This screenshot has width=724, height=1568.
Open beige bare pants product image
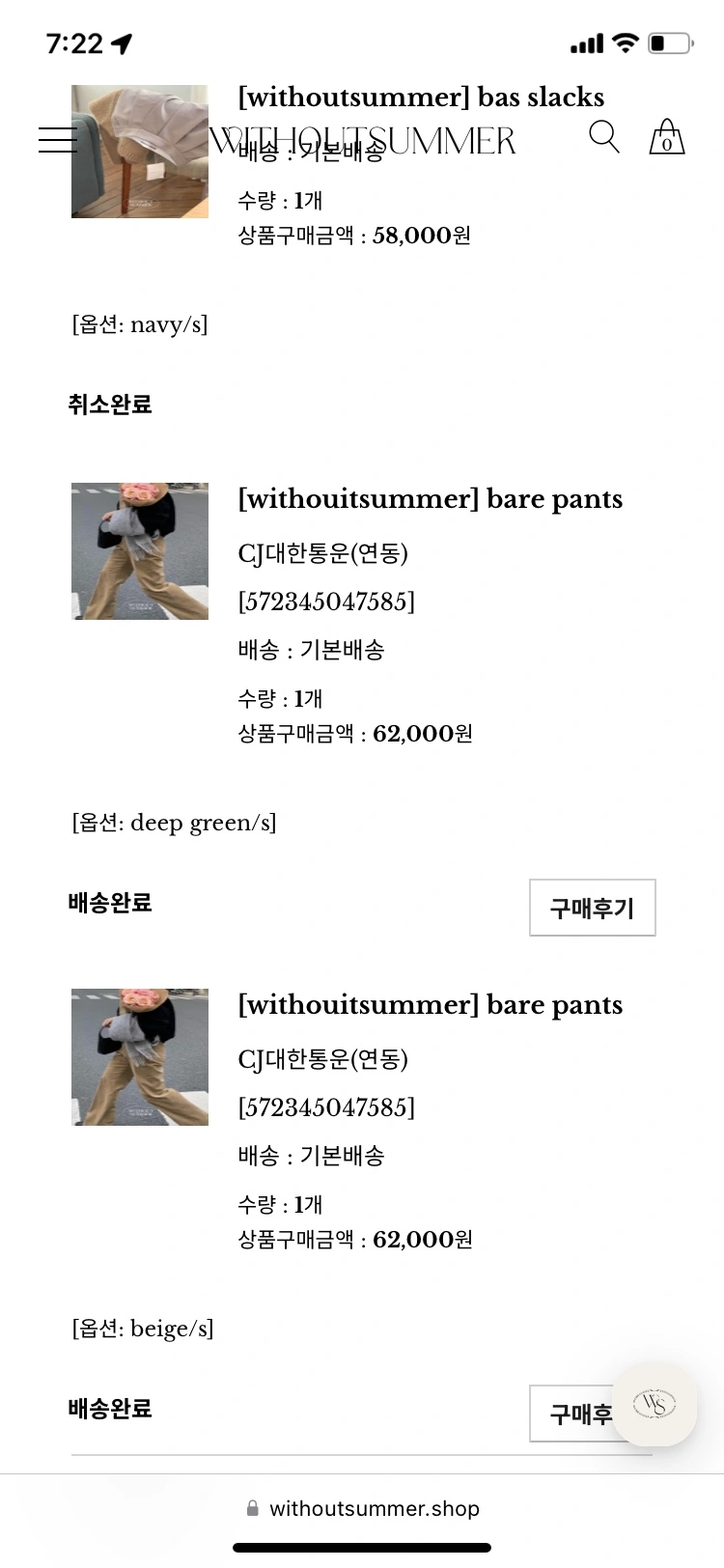[140, 1057]
